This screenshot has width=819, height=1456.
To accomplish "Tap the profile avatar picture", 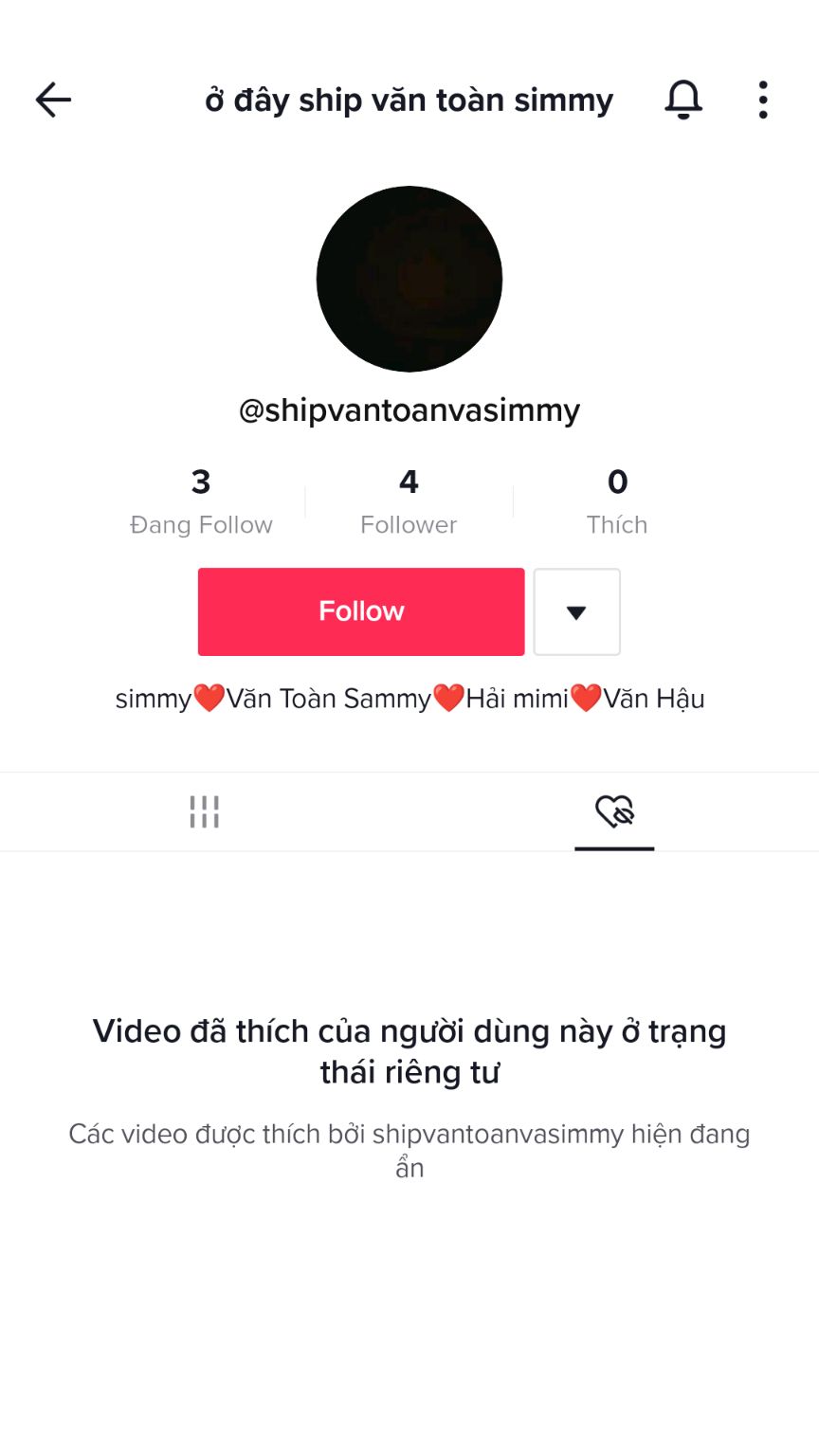I will (409, 279).
